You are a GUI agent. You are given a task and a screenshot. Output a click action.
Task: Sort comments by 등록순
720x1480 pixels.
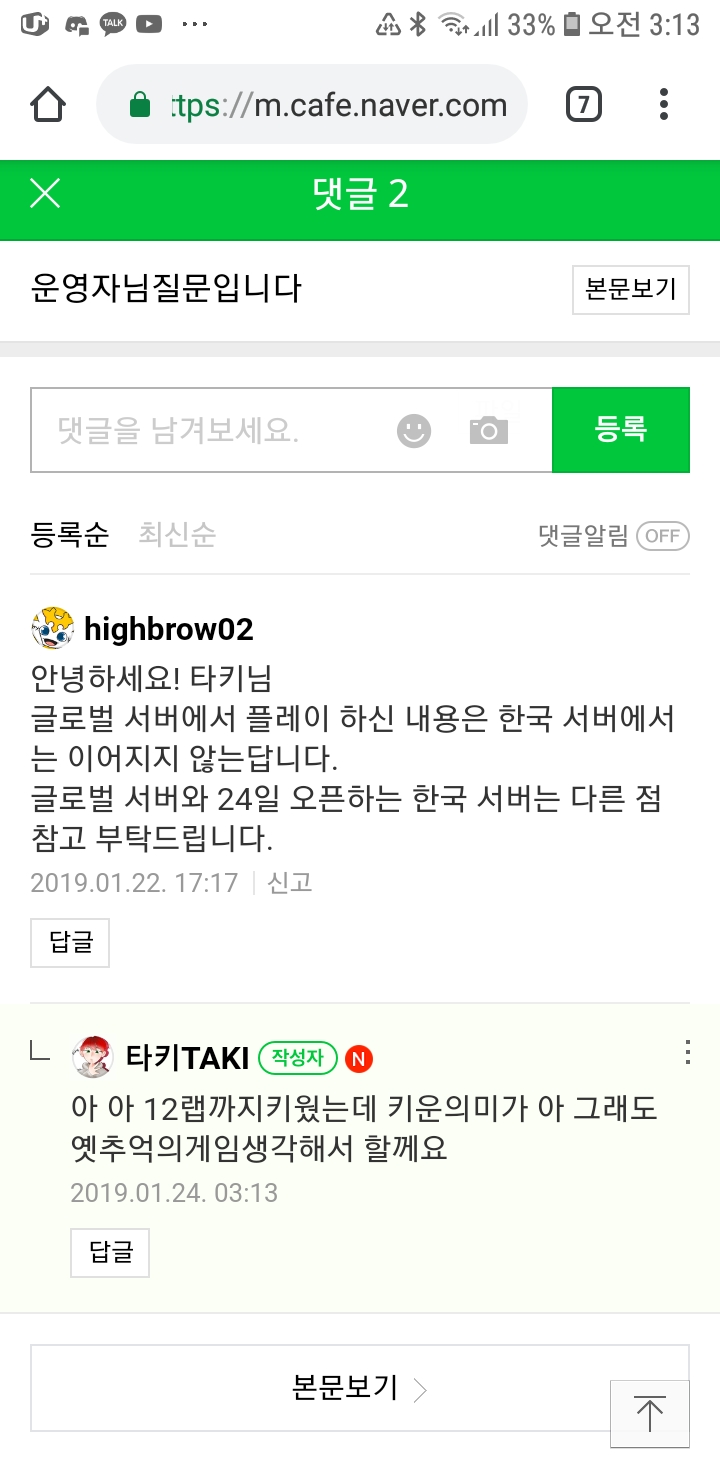(x=70, y=535)
